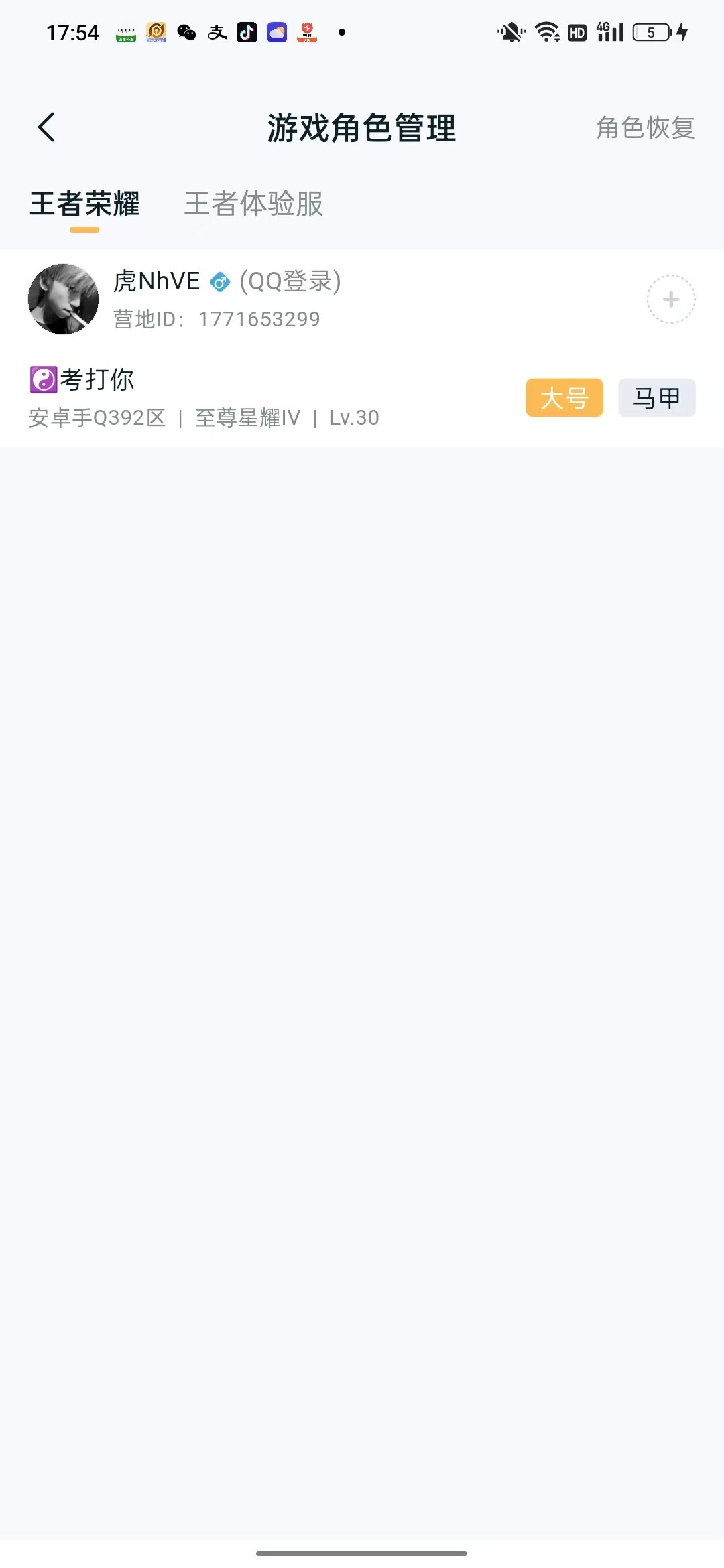The width and height of the screenshot is (724, 1568).
Task: Switch to the 王者体验服 tab
Action: 253,204
